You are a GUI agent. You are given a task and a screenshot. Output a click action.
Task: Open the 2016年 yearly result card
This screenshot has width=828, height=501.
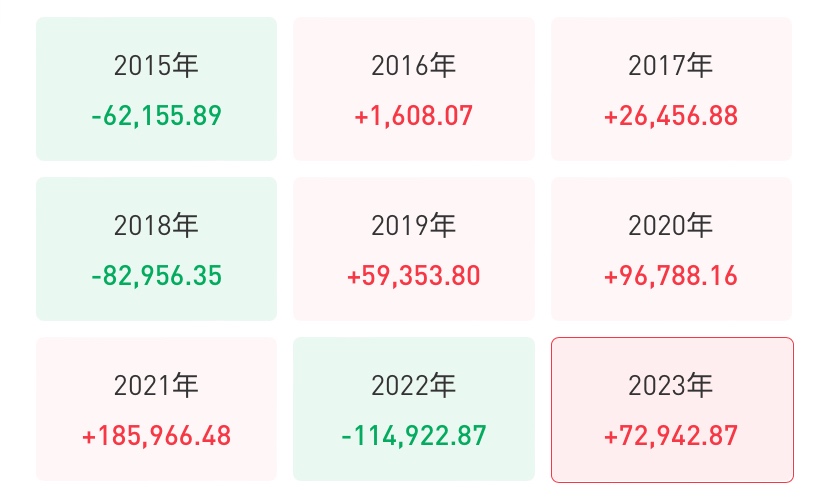(413, 89)
